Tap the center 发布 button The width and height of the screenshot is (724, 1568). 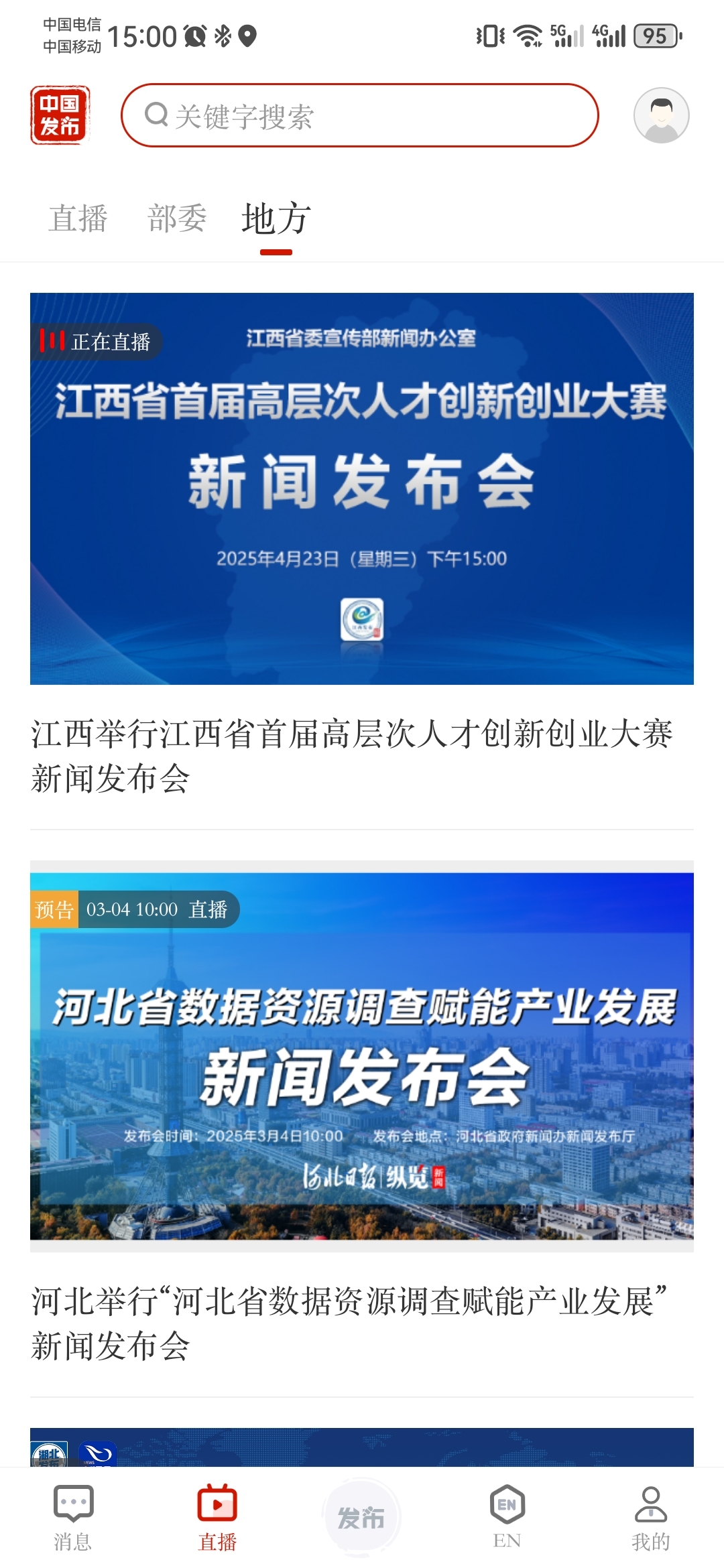361,1517
